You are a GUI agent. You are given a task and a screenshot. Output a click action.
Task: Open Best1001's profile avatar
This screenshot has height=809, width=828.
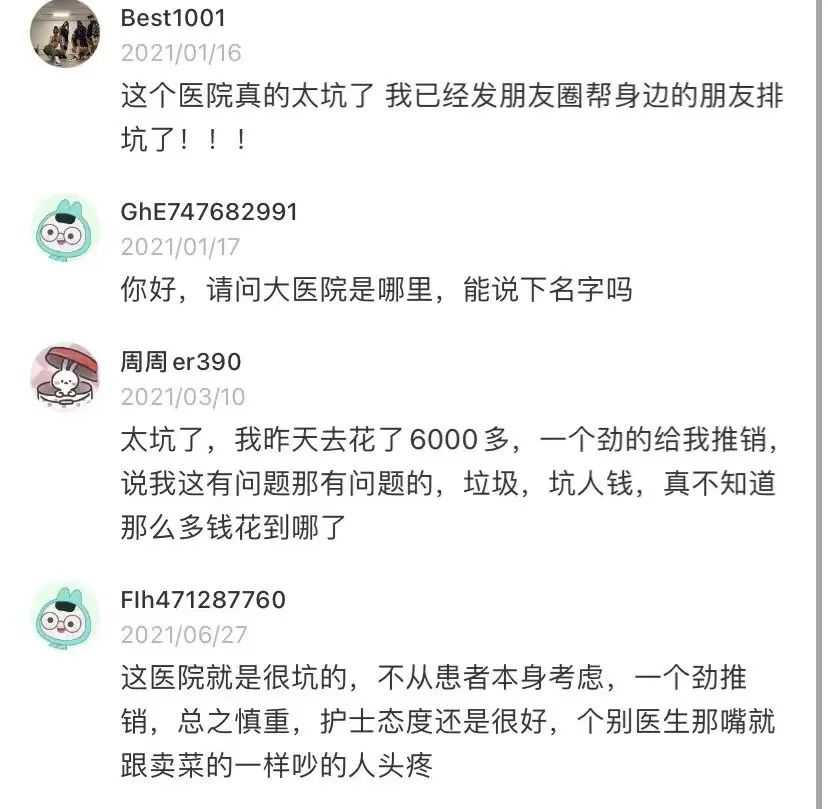click(x=66, y=34)
